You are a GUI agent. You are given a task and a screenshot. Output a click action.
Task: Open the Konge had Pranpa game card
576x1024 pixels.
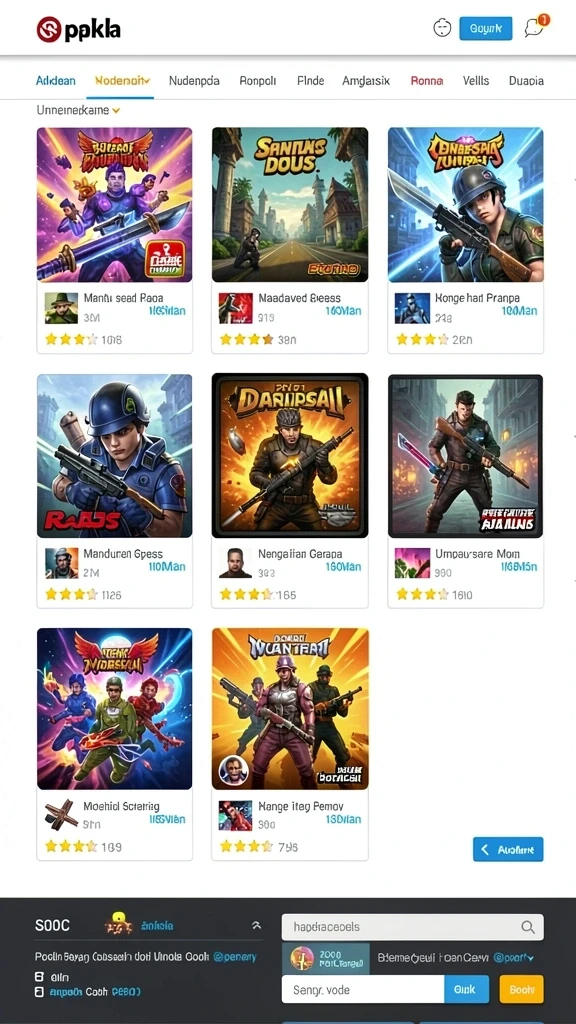[466, 240]
